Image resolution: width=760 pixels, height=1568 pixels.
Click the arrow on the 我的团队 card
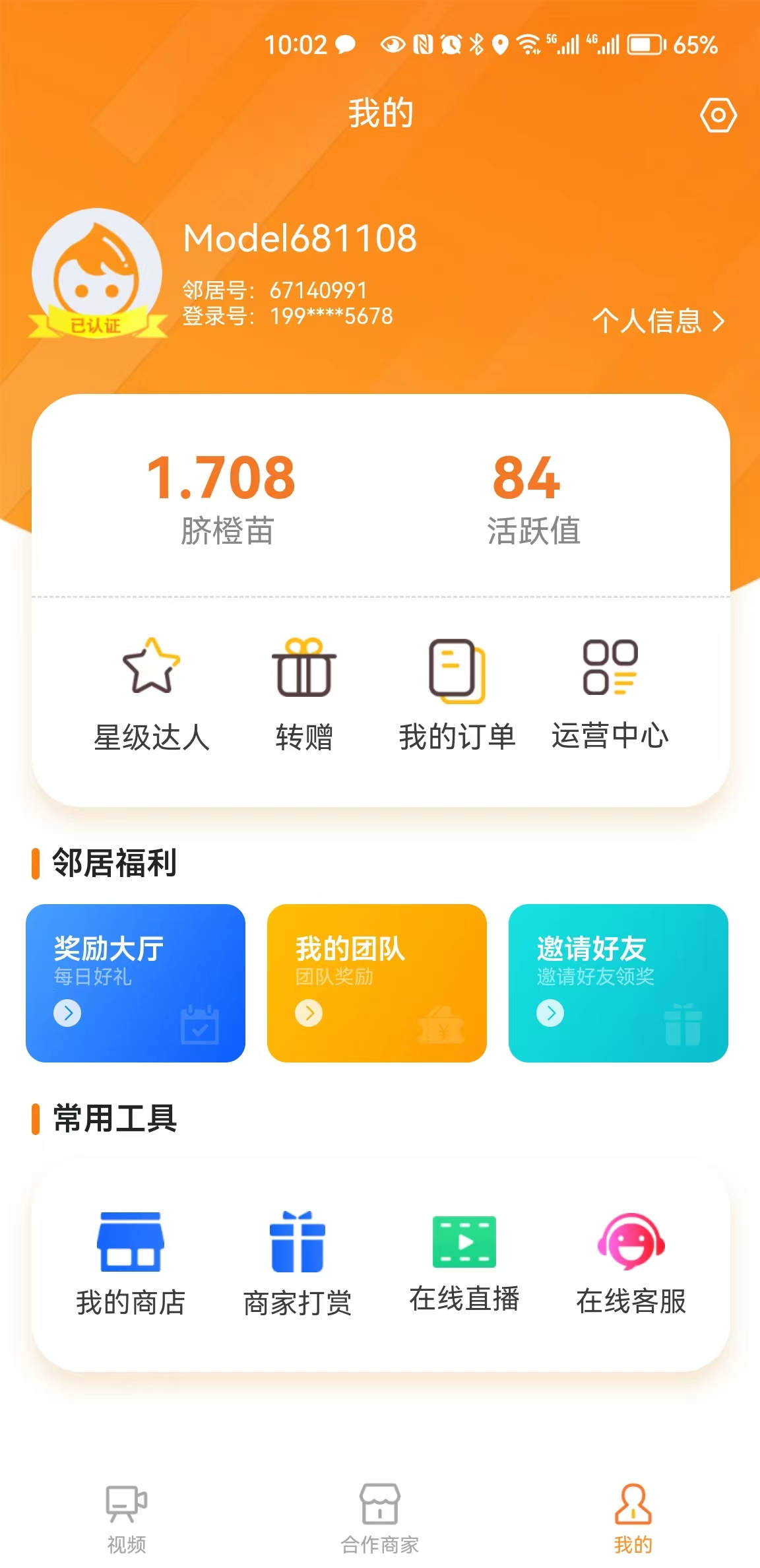click(309, 1014)
